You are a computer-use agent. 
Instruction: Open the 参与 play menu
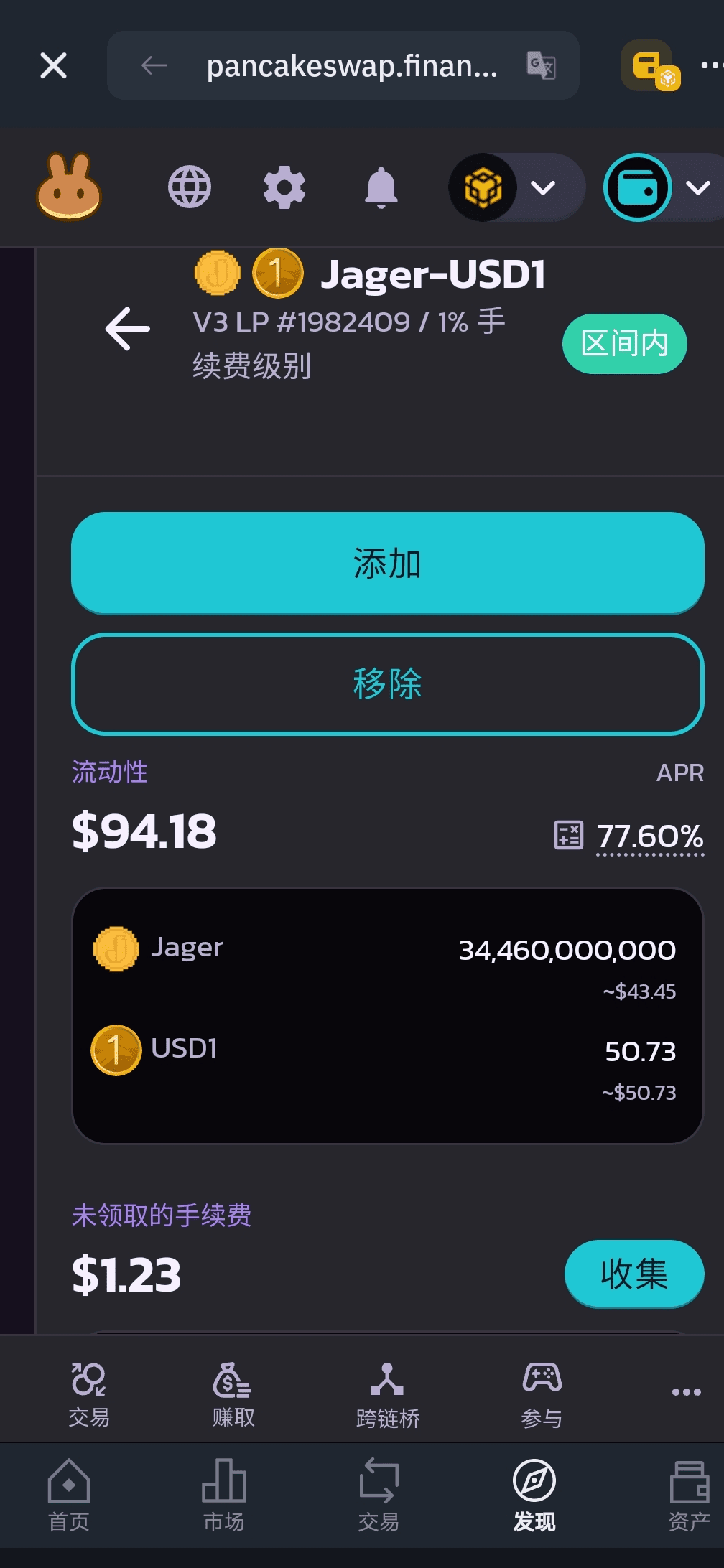coord(542,1393)
